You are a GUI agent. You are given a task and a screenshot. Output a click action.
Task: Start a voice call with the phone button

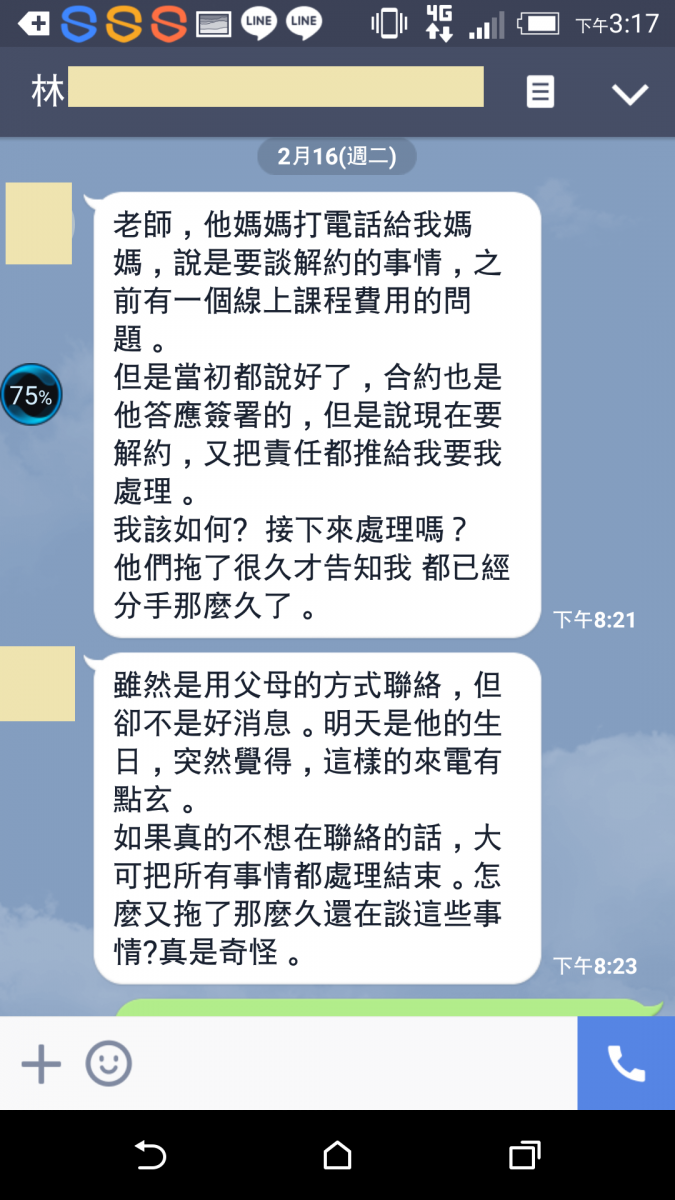[626, 1064]
